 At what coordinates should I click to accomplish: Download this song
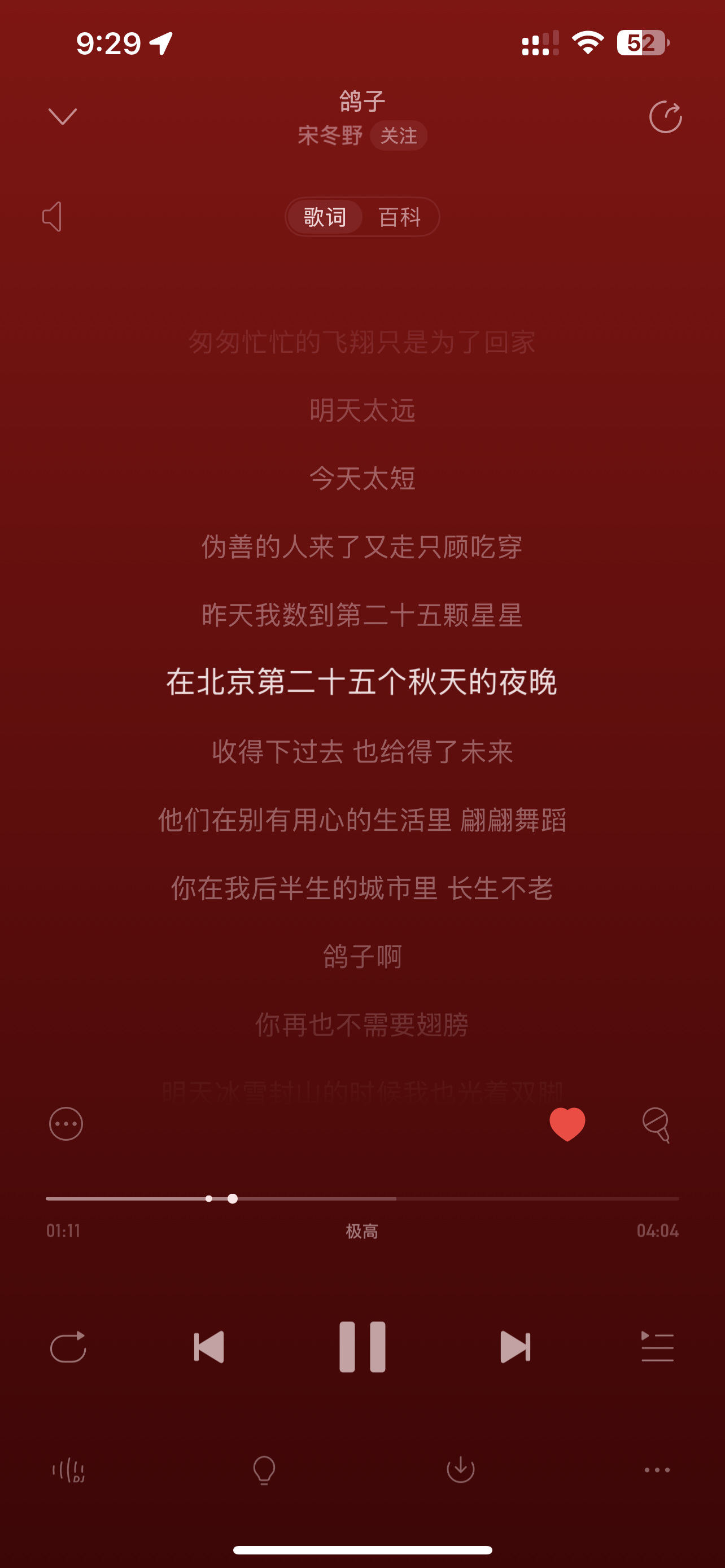tap(461, 1470)
